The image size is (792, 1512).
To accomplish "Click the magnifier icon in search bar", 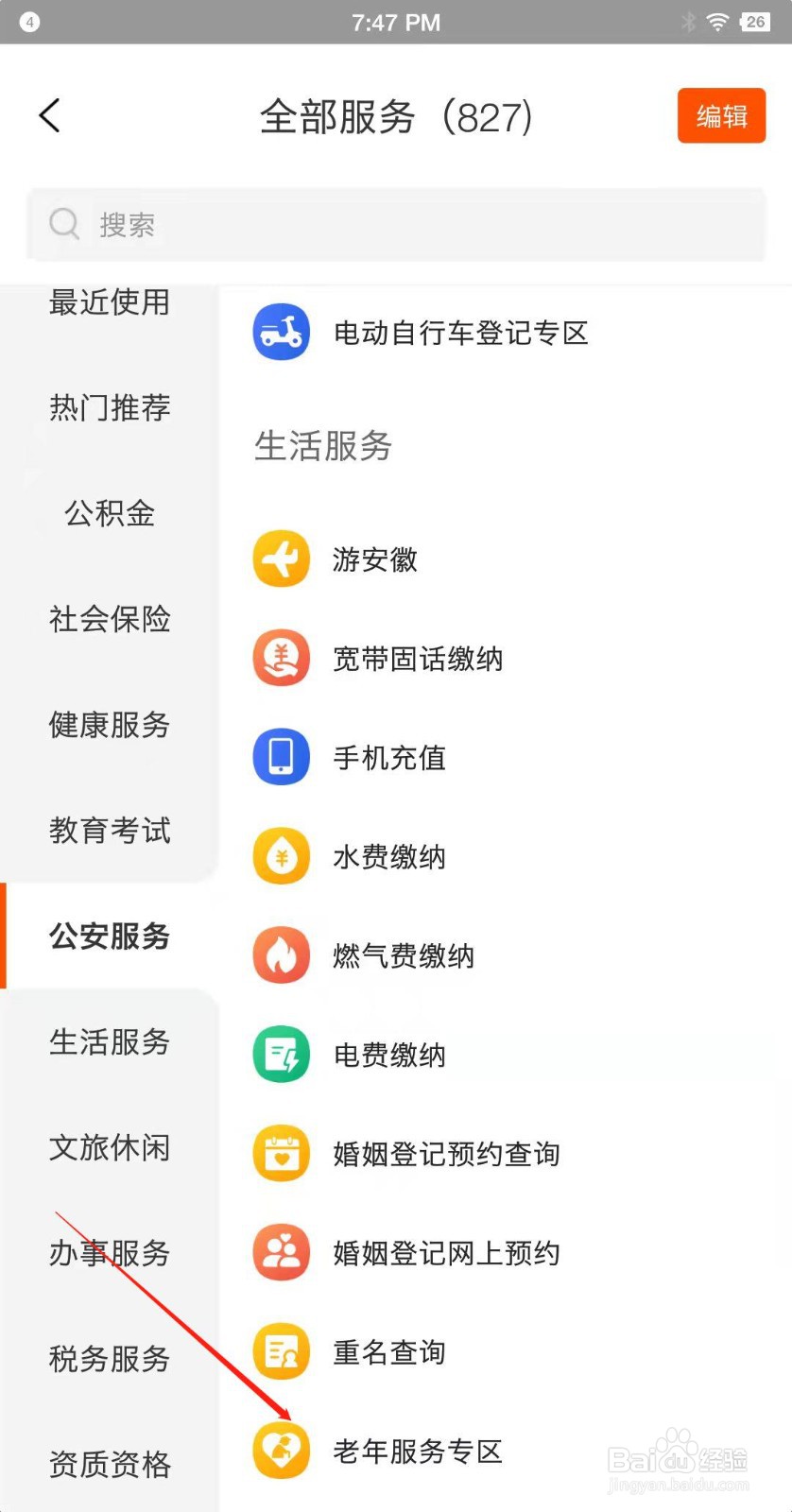I will (x=64, y=224).
